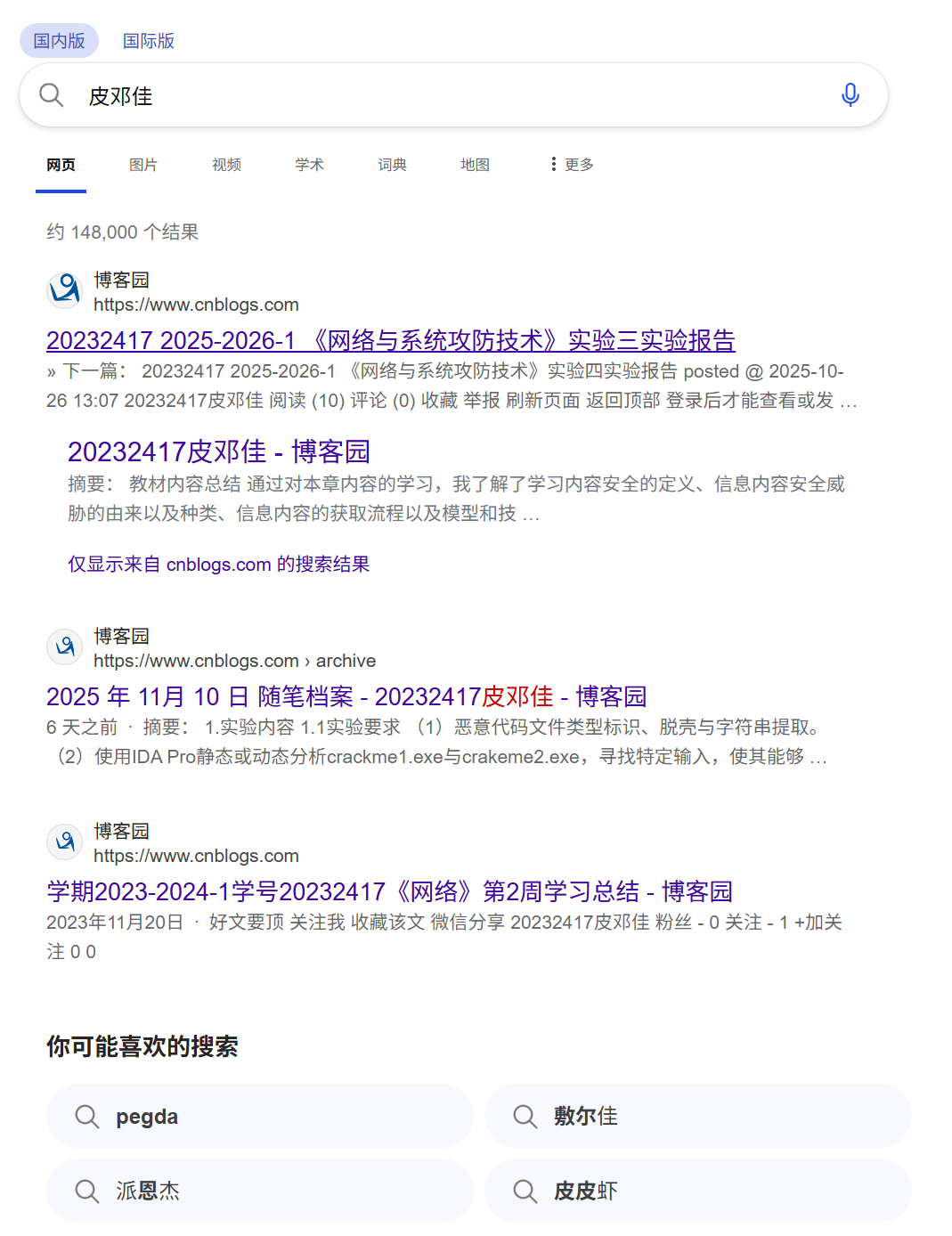
Task: Search the suggested term pegda
Action: coord(259,1116)
